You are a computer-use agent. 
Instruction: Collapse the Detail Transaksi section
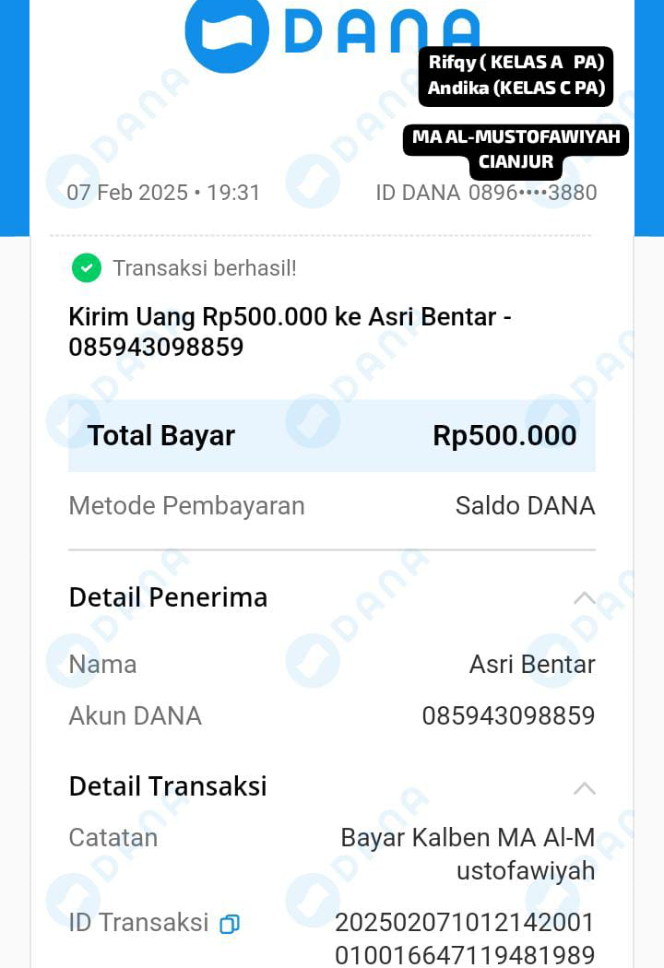[584, 787]
